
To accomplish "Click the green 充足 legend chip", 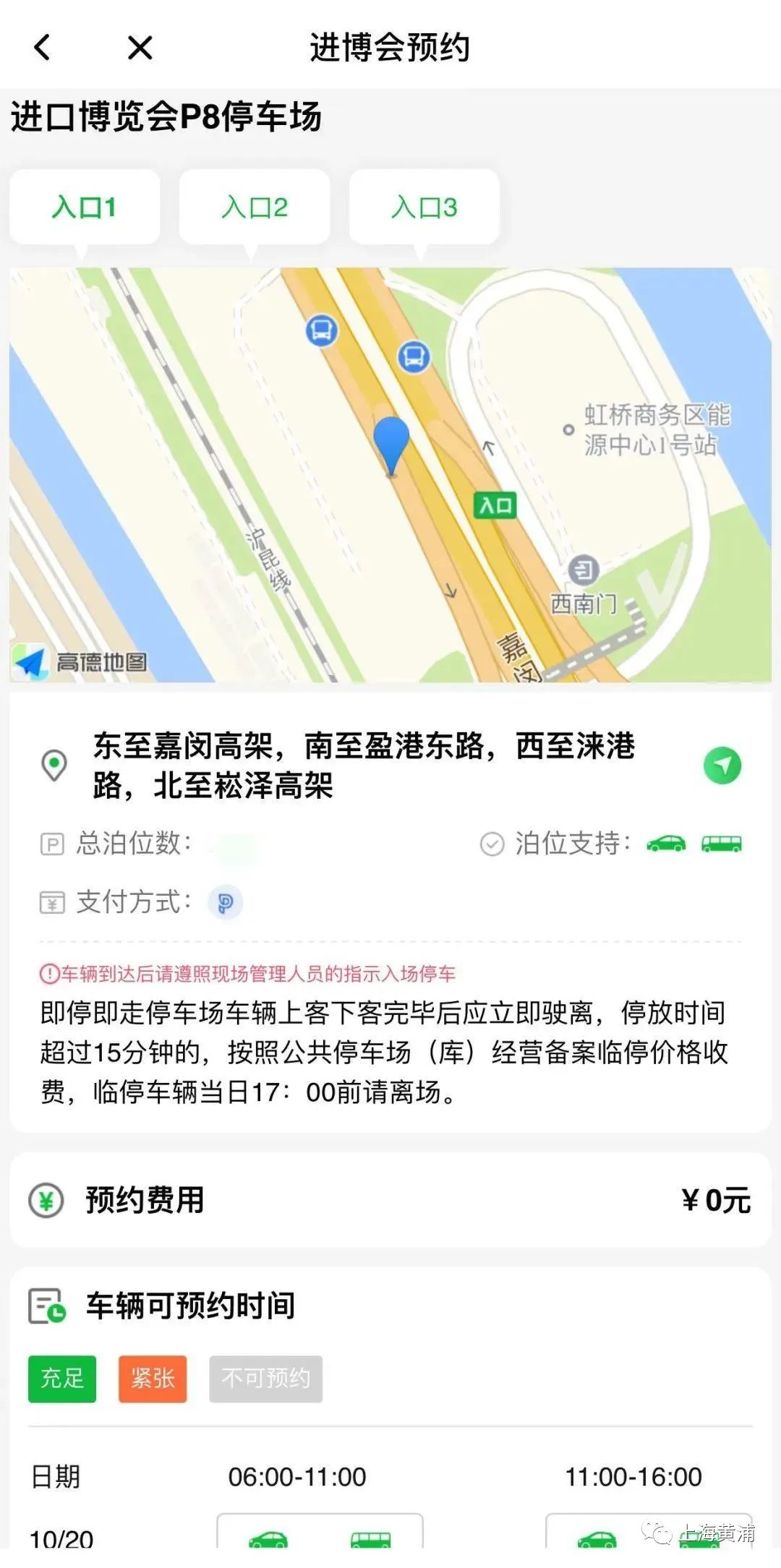I will pos(61,1378).
